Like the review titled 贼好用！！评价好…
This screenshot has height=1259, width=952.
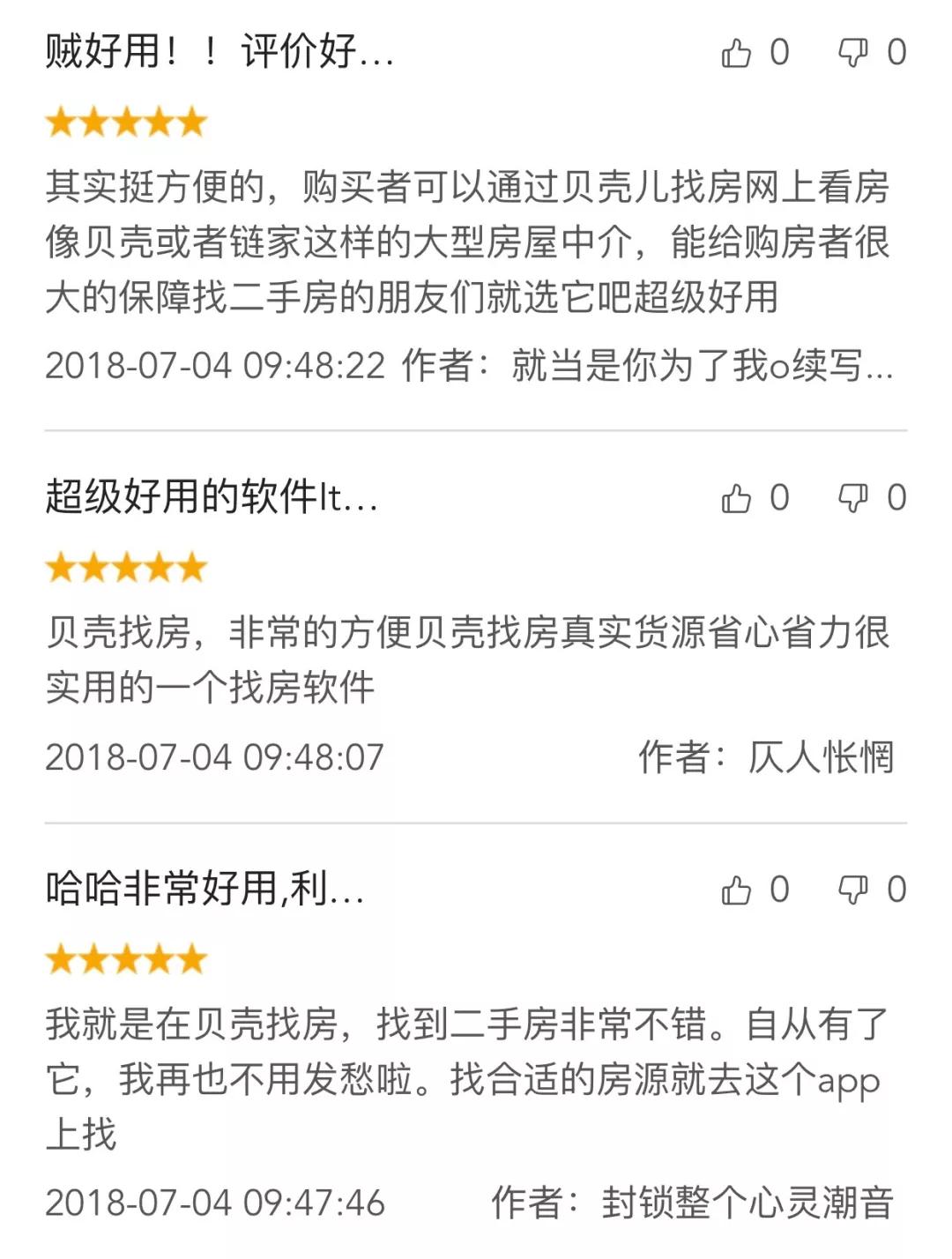click(736, 53)
